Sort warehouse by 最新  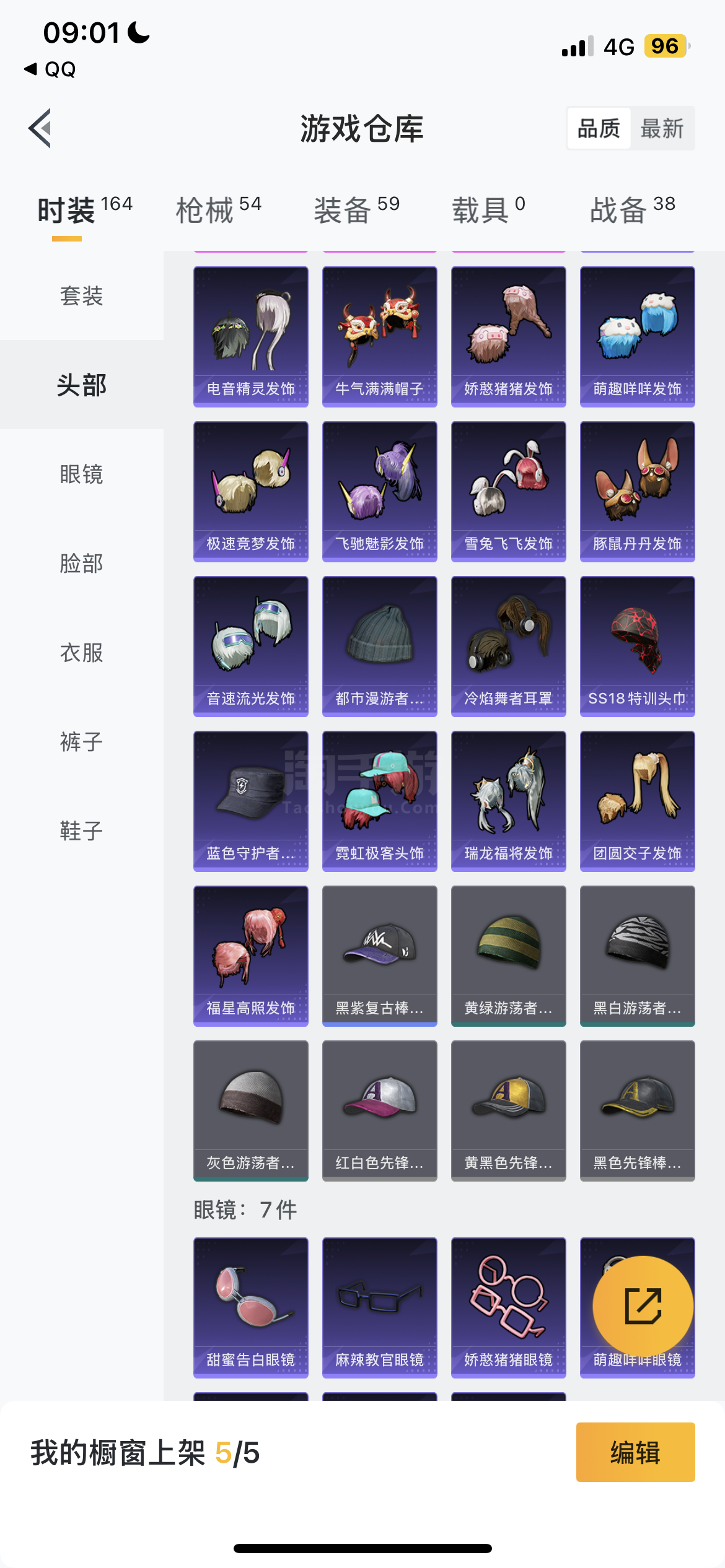pos(662,128)
